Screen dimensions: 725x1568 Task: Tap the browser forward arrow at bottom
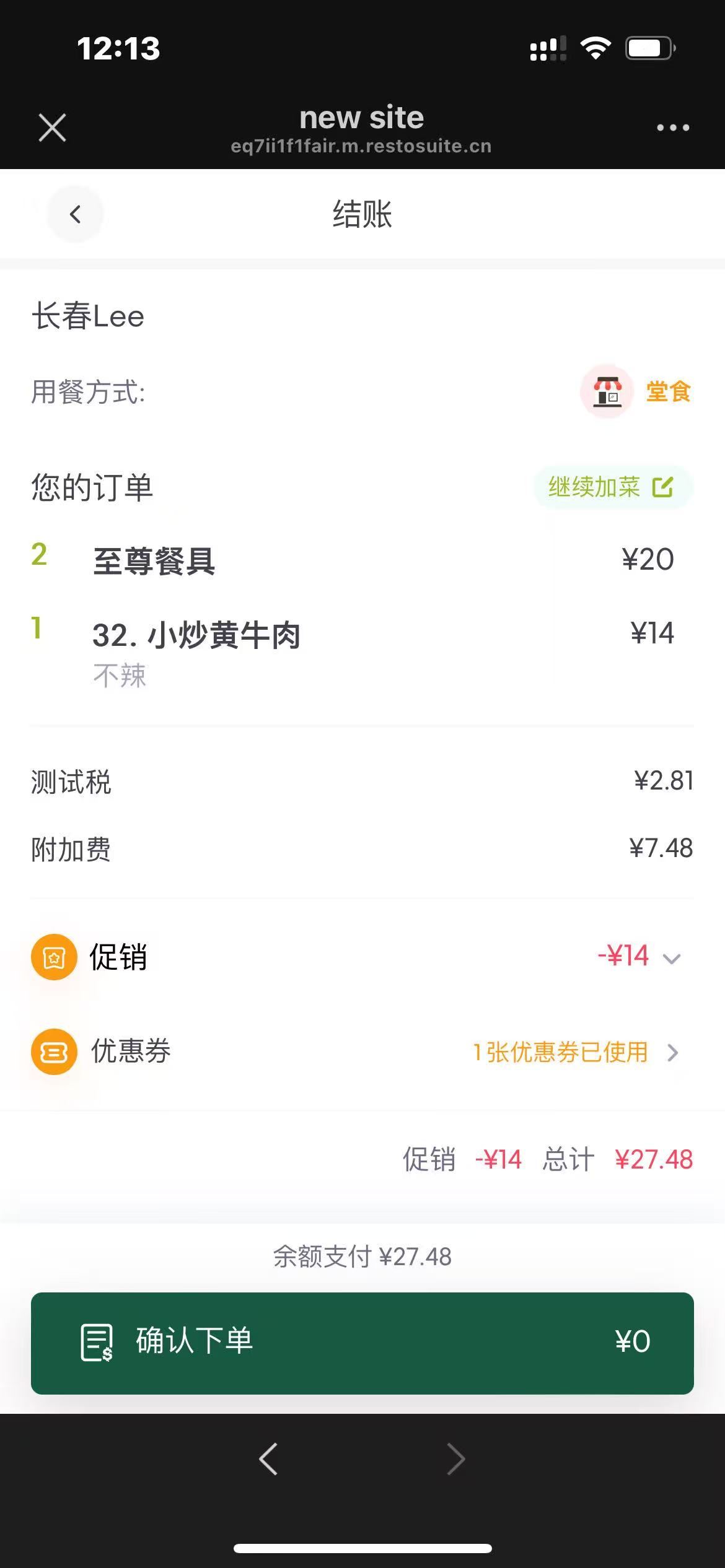coord(455,1458)
